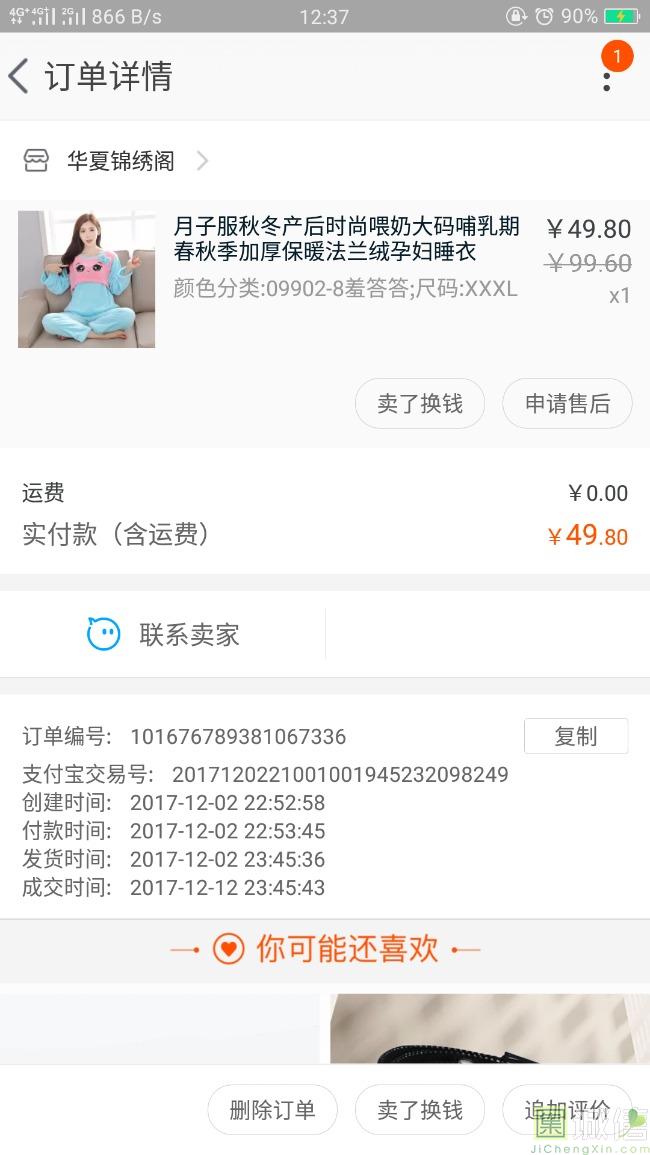
Task: Go back from 订单详情 page
Action: pos(20,76)
